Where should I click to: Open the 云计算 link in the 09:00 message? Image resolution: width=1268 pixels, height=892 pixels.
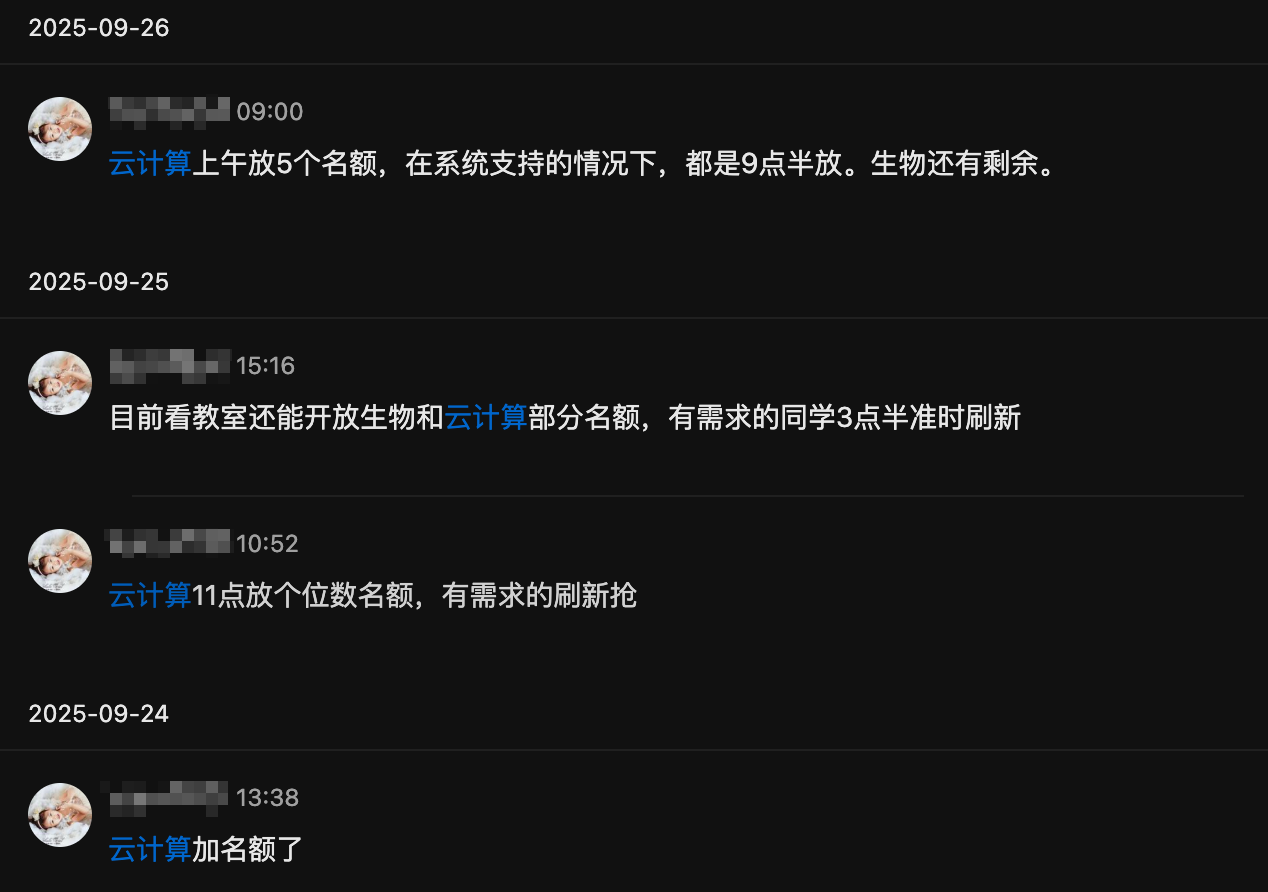coord(149,163)
